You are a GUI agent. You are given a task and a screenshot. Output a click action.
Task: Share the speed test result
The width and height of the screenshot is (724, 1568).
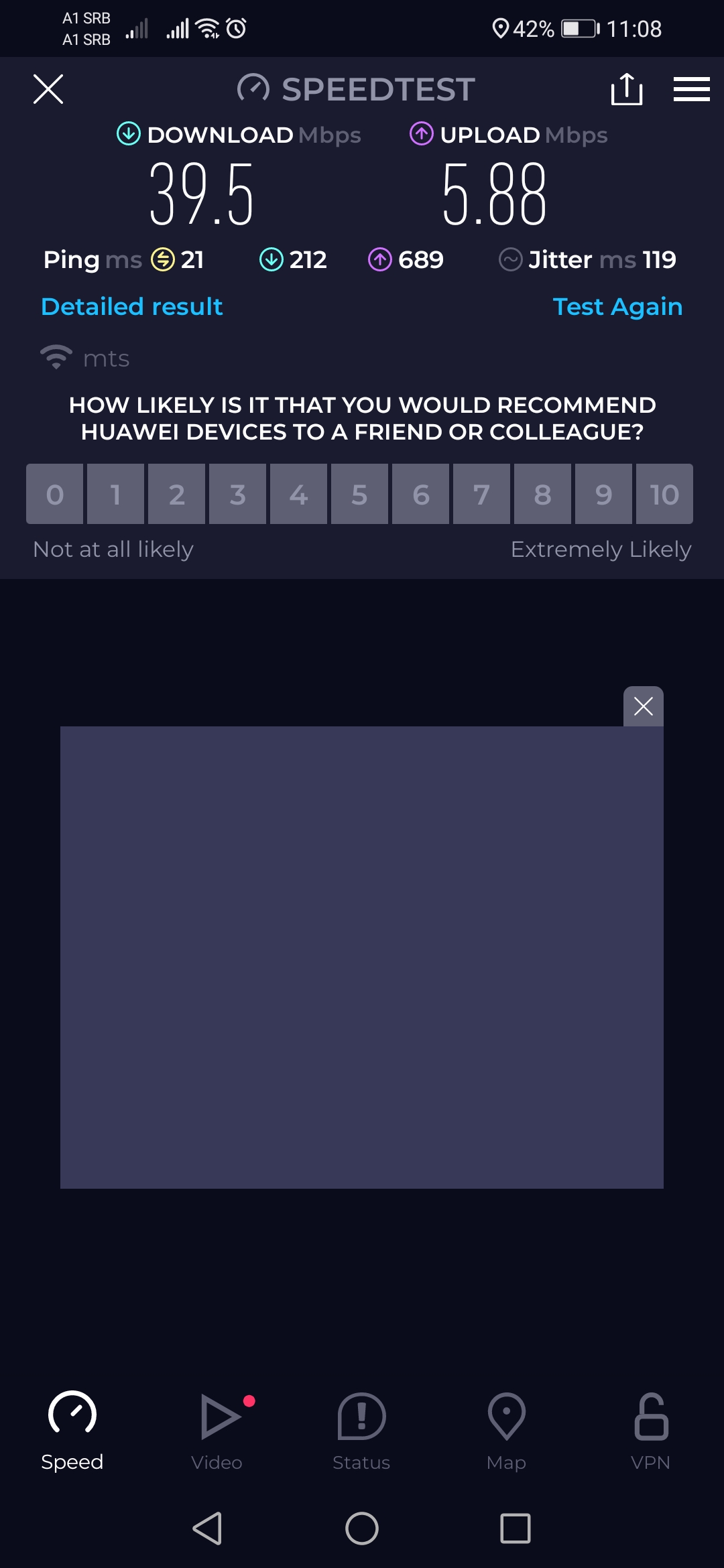pyautogui.click(x=627, y=89)
